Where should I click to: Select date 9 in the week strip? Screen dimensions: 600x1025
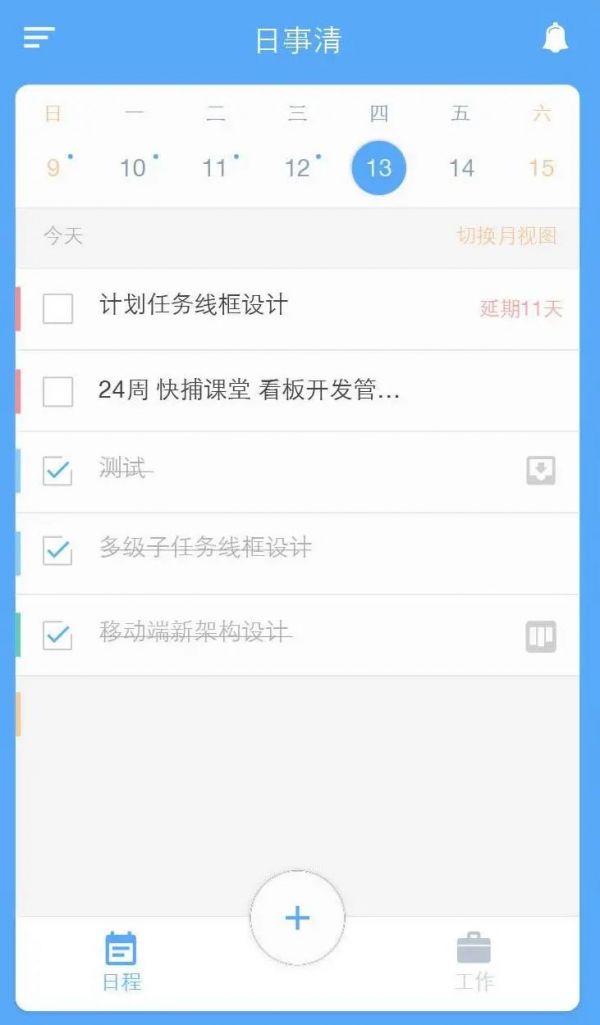coord(54,168)
